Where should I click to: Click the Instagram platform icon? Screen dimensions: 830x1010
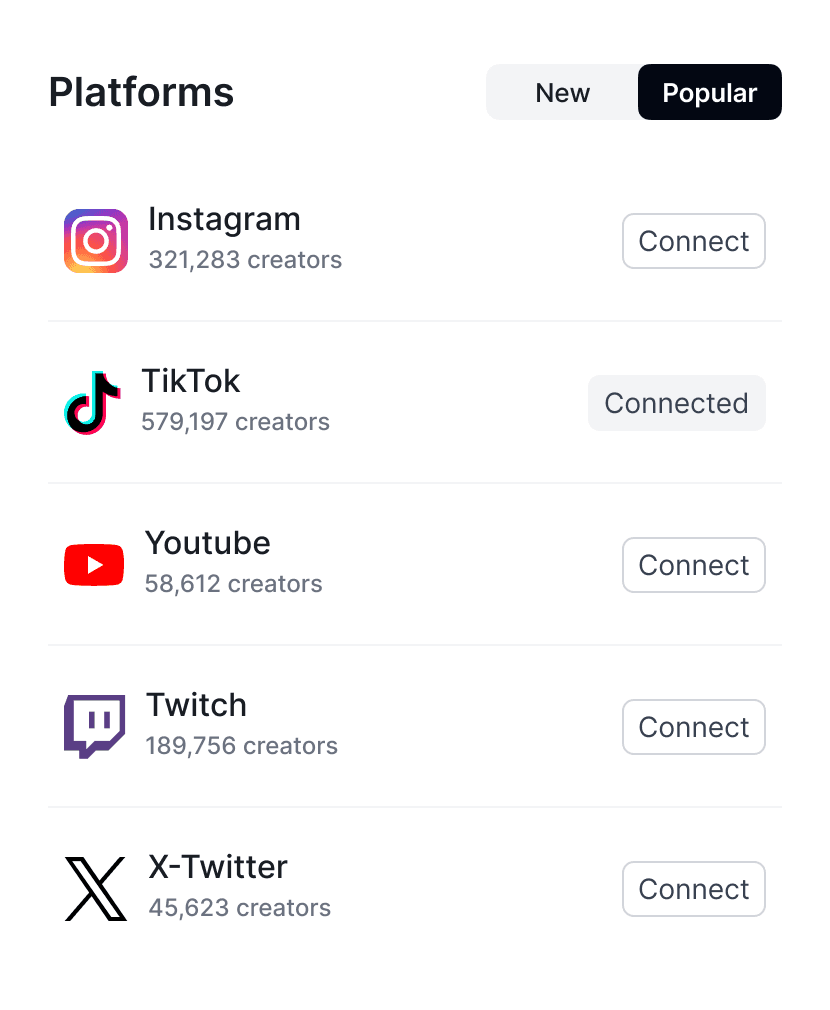point(95,241)
